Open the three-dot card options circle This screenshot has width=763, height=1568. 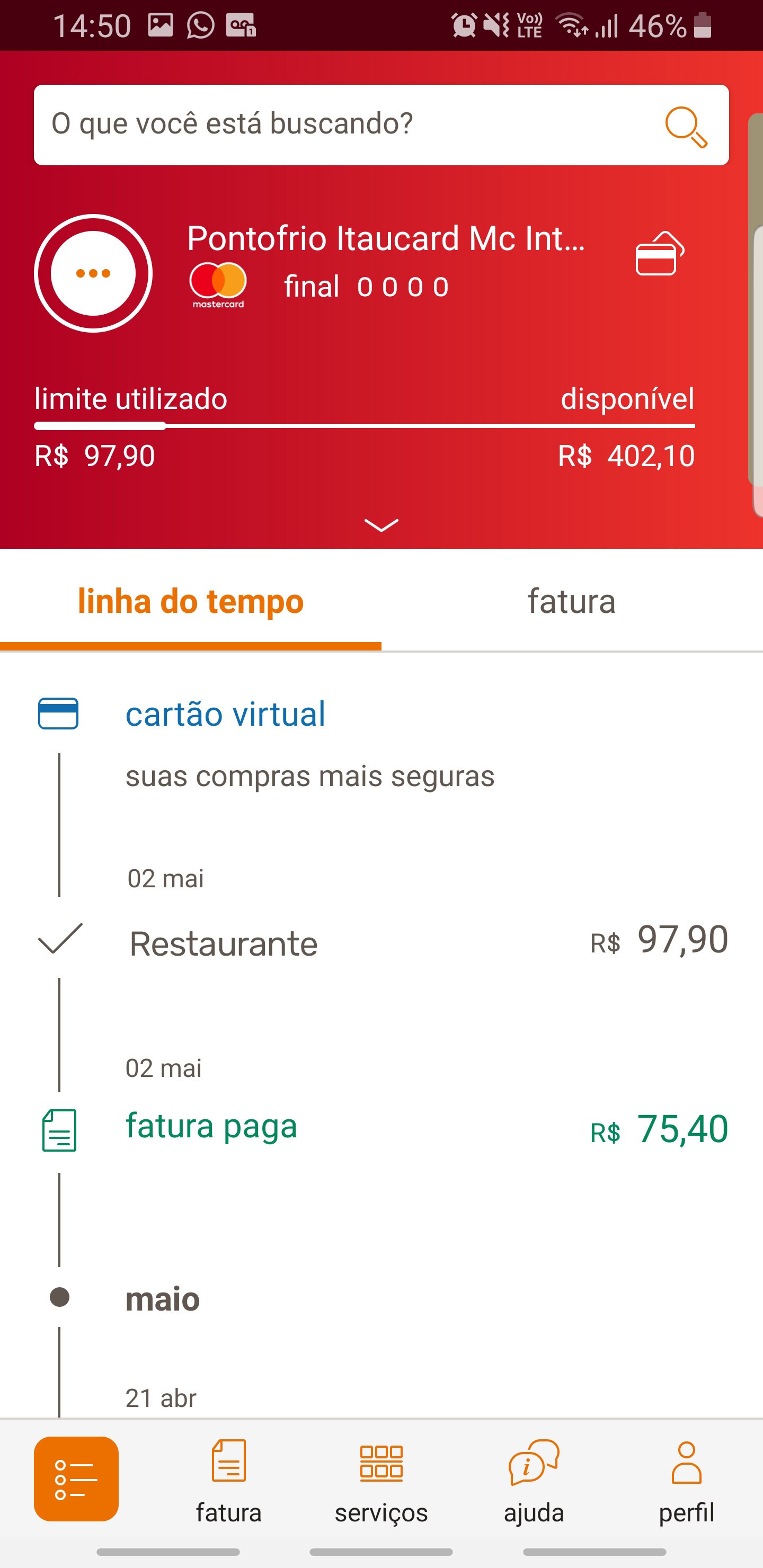pyautogui.click(x=93, y=273)
